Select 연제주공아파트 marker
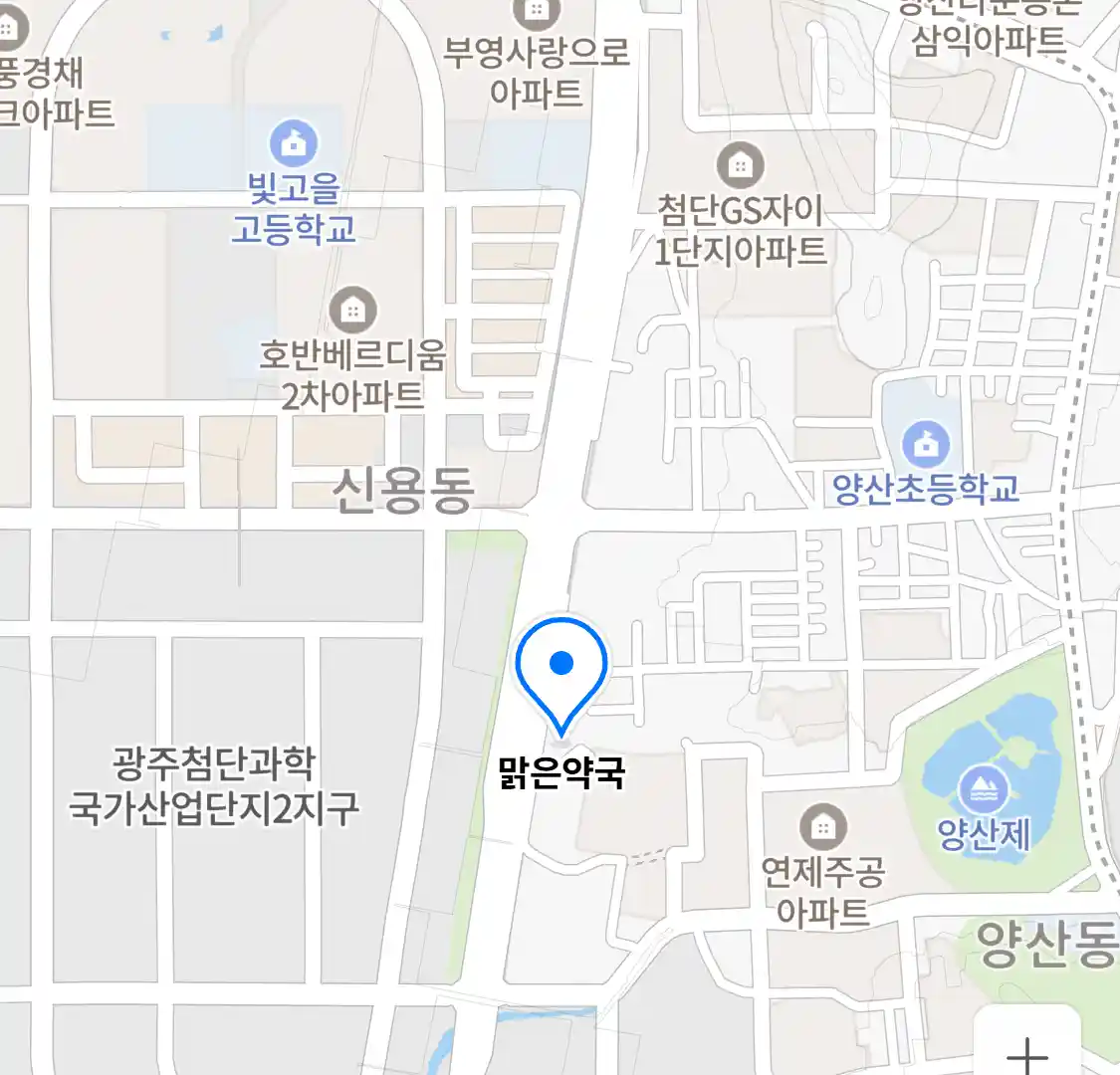Viewport: 1120px width, 1075px height. click(822, 827)
